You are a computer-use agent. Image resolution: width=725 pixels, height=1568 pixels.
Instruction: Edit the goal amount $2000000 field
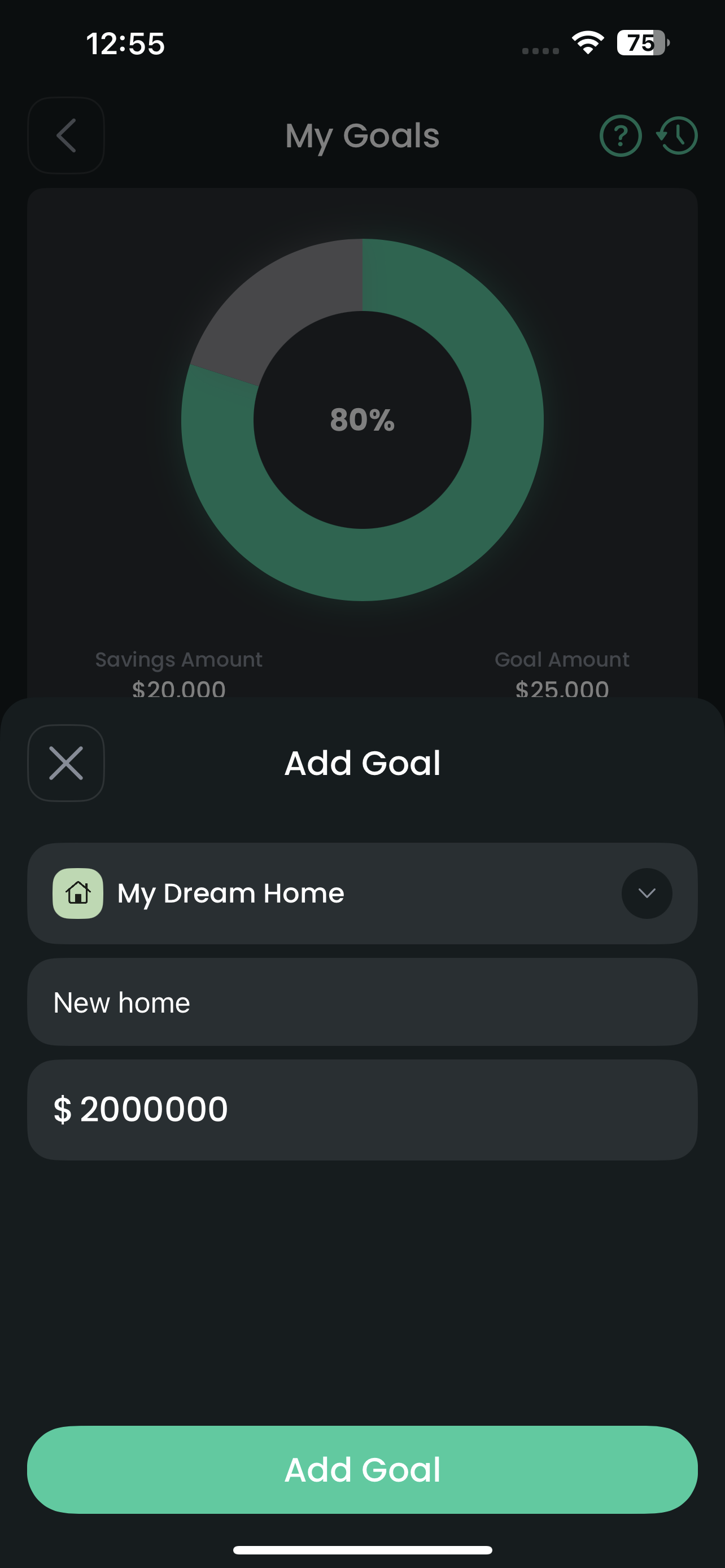coord(362,1110)
